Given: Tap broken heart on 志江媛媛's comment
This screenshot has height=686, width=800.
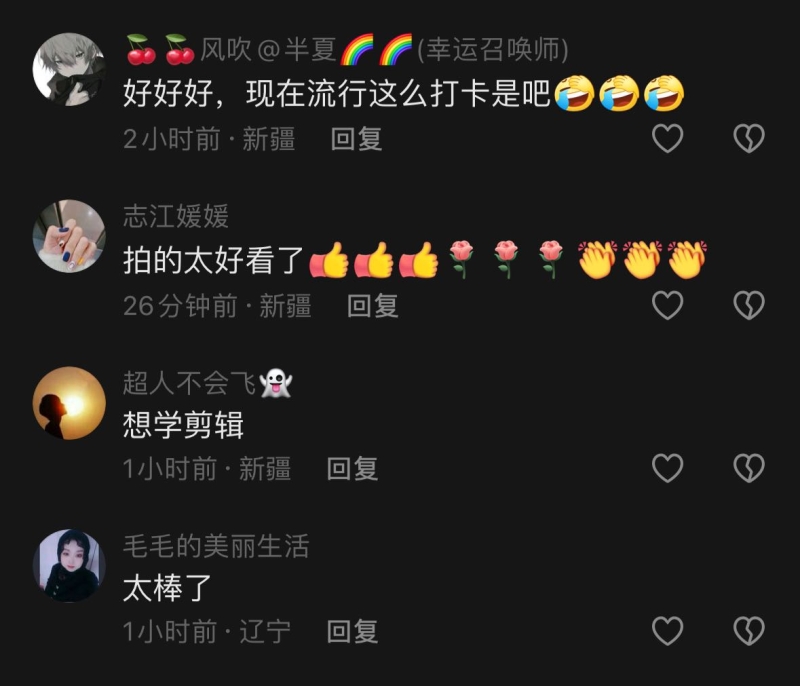Looking at the screenshot, I should tap(749, 305).
